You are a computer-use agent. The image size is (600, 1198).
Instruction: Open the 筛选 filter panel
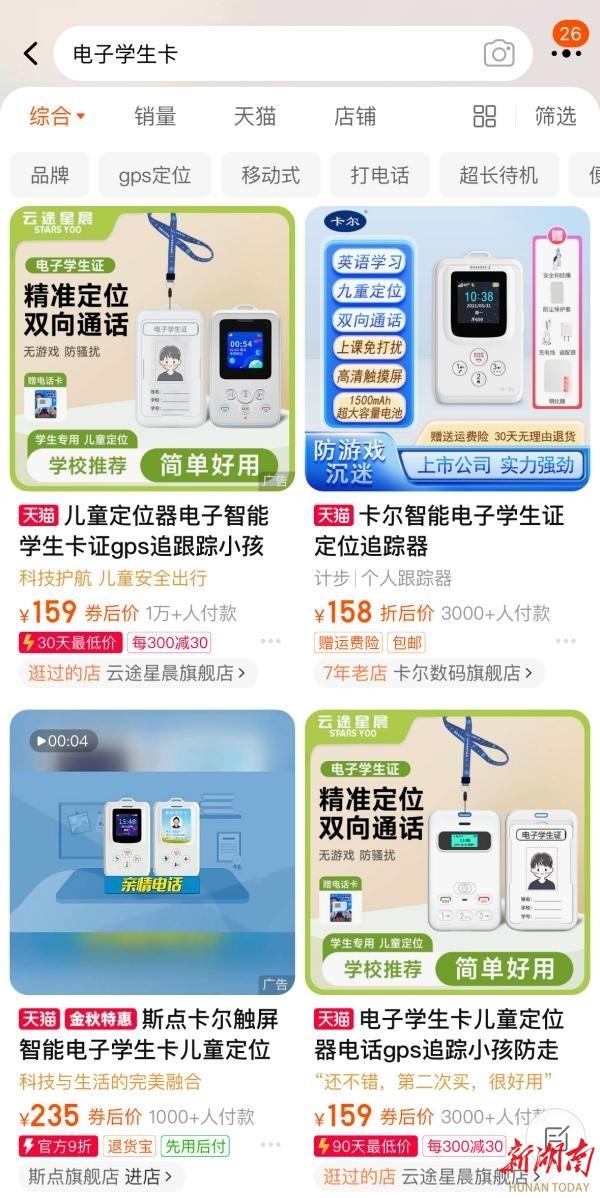click(555, 116)
